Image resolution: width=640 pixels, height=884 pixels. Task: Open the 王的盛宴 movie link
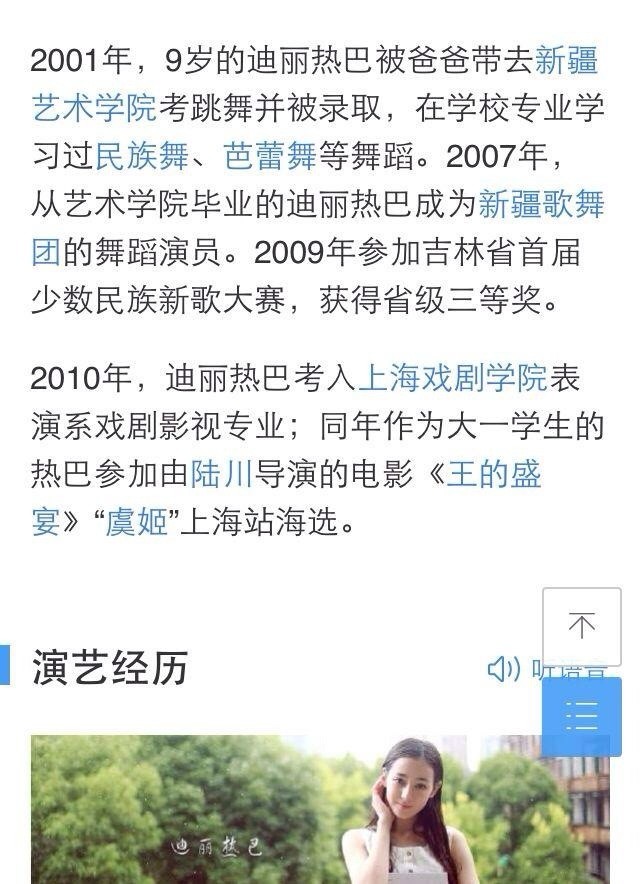[x=493, y=474]
